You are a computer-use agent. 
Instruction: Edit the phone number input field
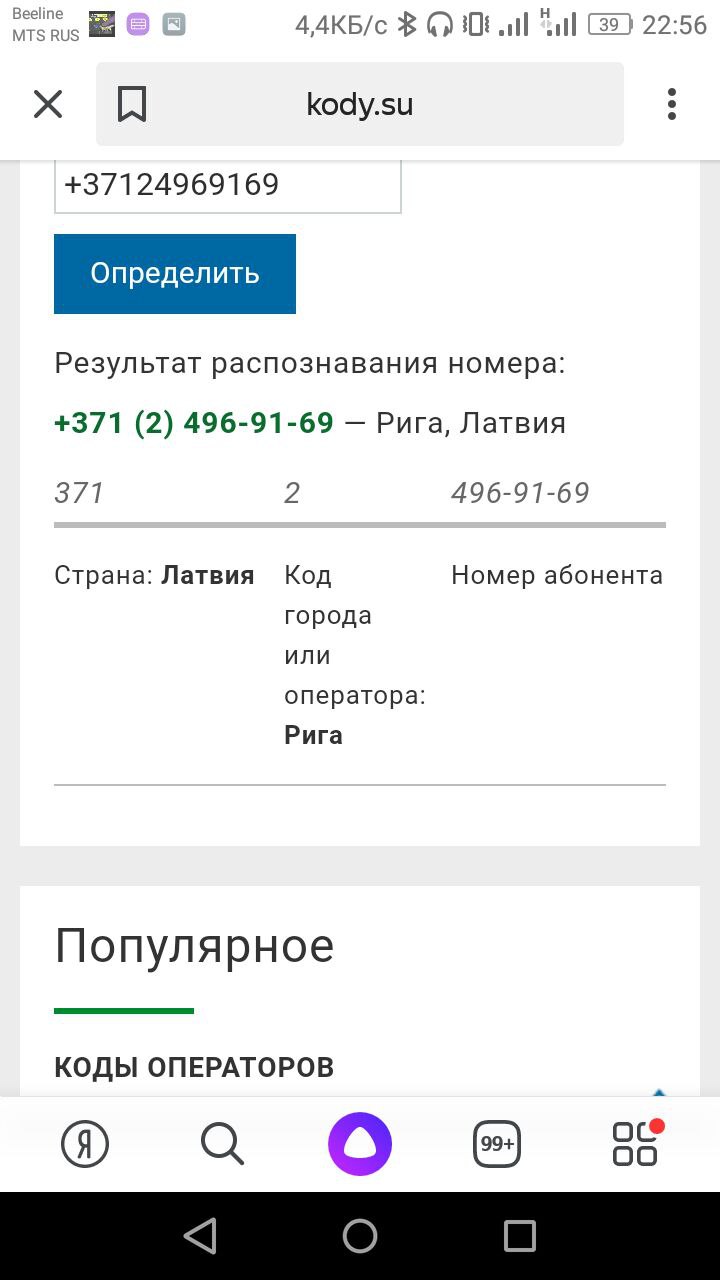click(x=228, y=186)
